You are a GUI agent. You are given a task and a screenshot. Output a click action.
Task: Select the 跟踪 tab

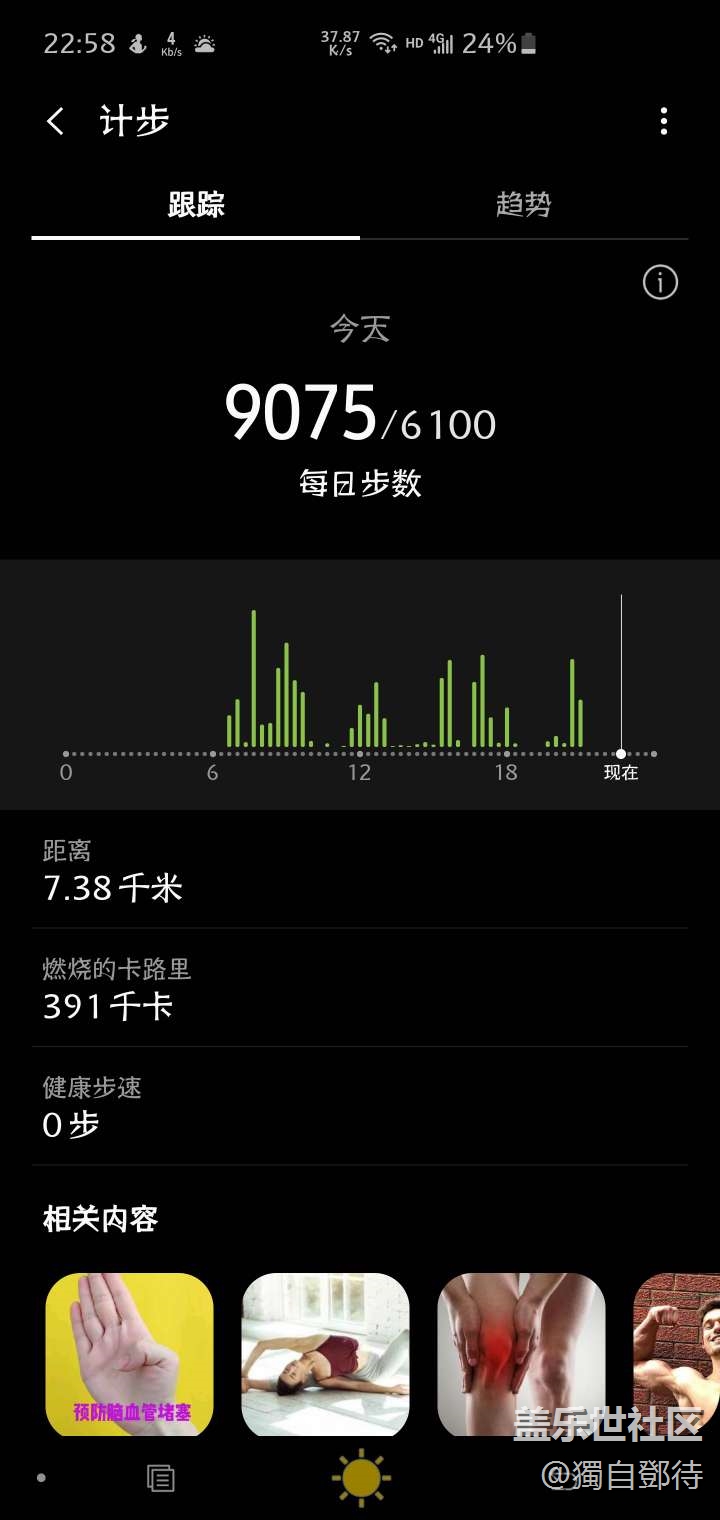(x=196, y=205)
